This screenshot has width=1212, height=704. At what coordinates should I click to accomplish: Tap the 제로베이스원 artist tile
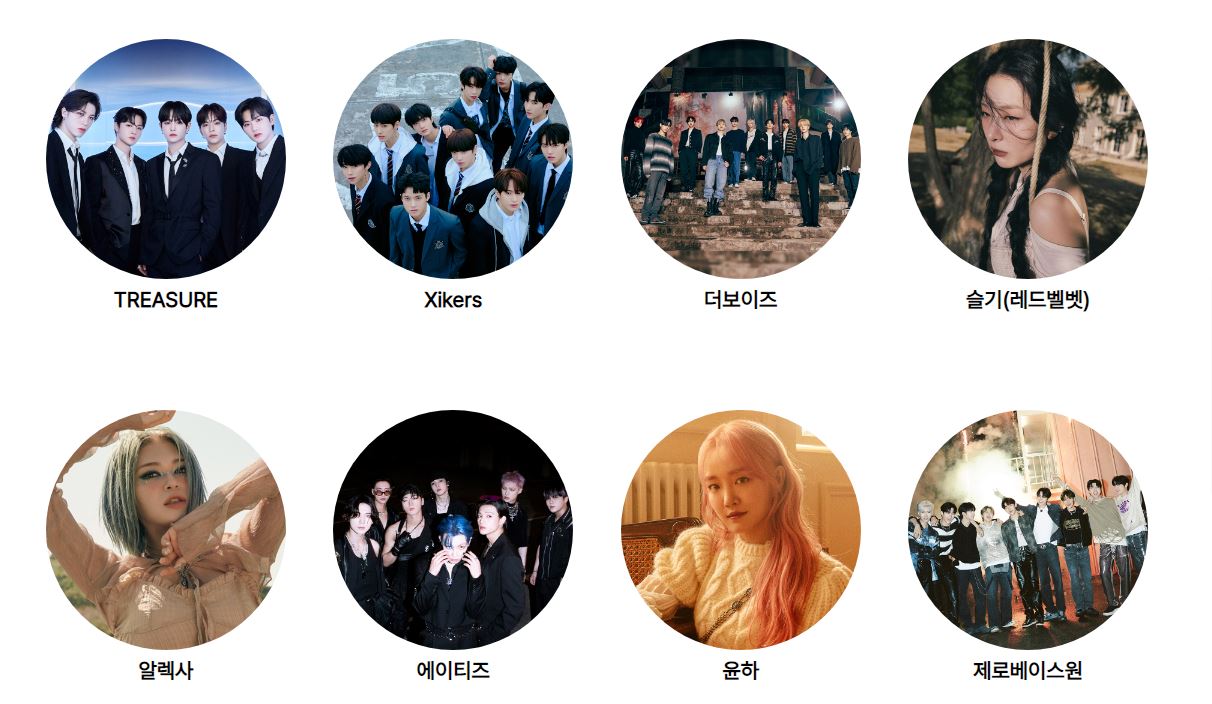(x=1027, y=530)
